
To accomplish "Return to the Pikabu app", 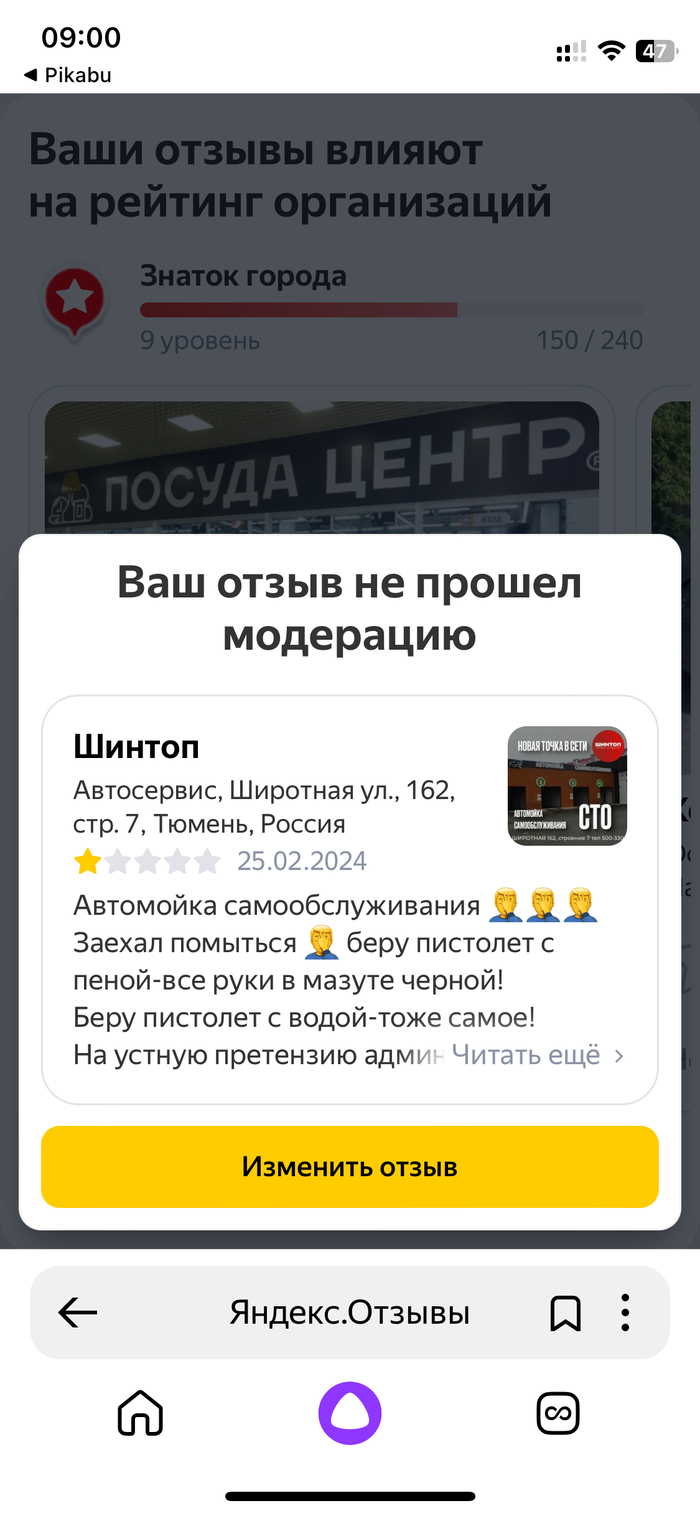I will [67, 75].
